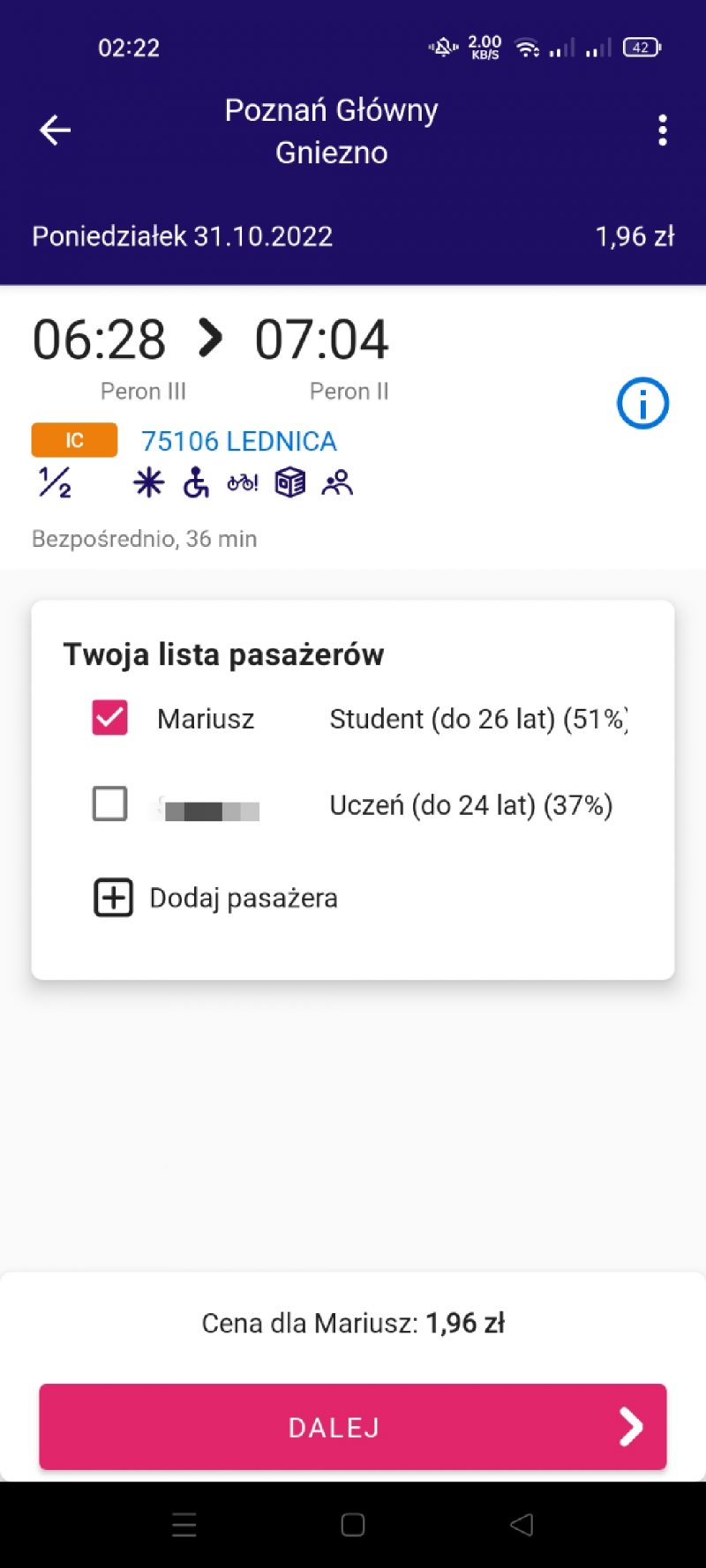
Task: Open train 75106 LEDNICA details
Action: [x=239, y=441]
